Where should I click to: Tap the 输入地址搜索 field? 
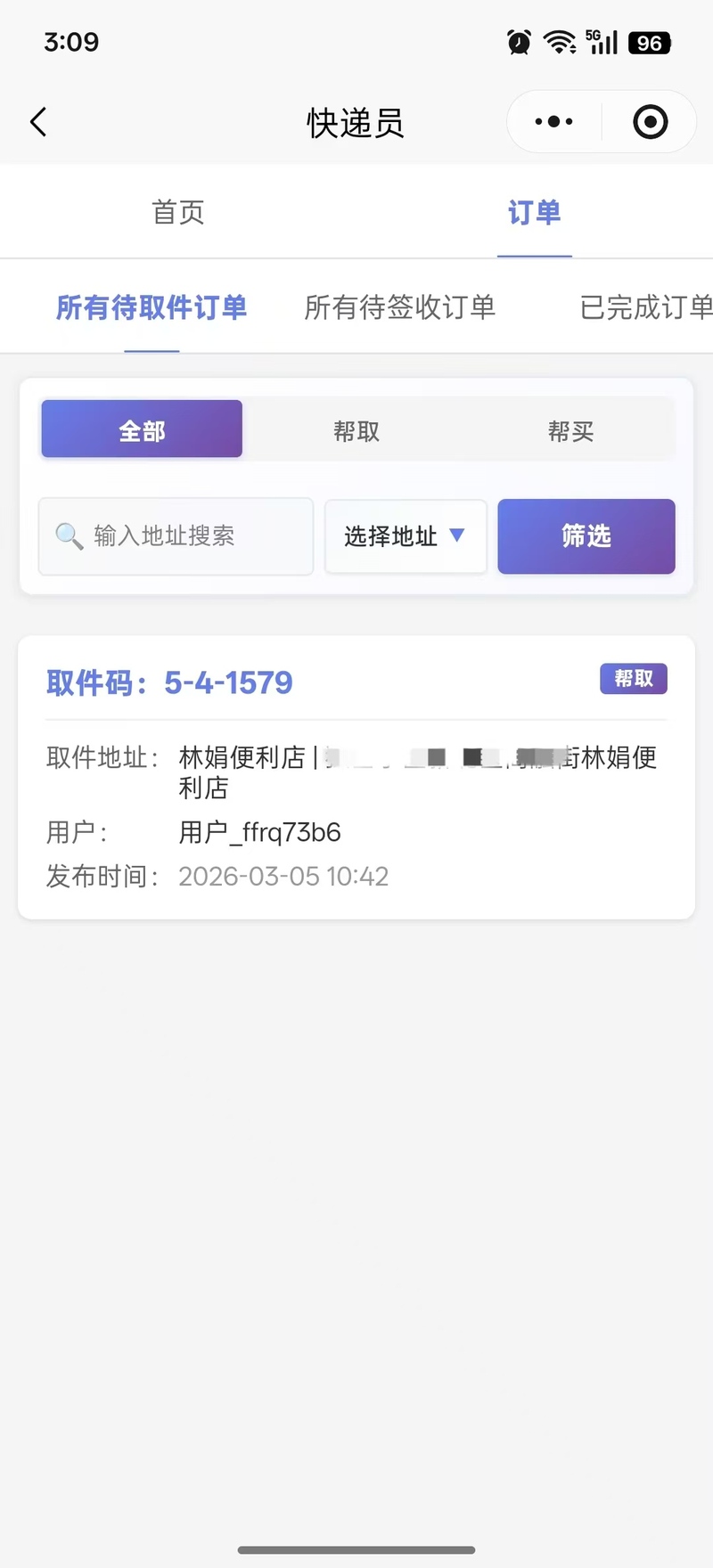[x=176, y=536]
